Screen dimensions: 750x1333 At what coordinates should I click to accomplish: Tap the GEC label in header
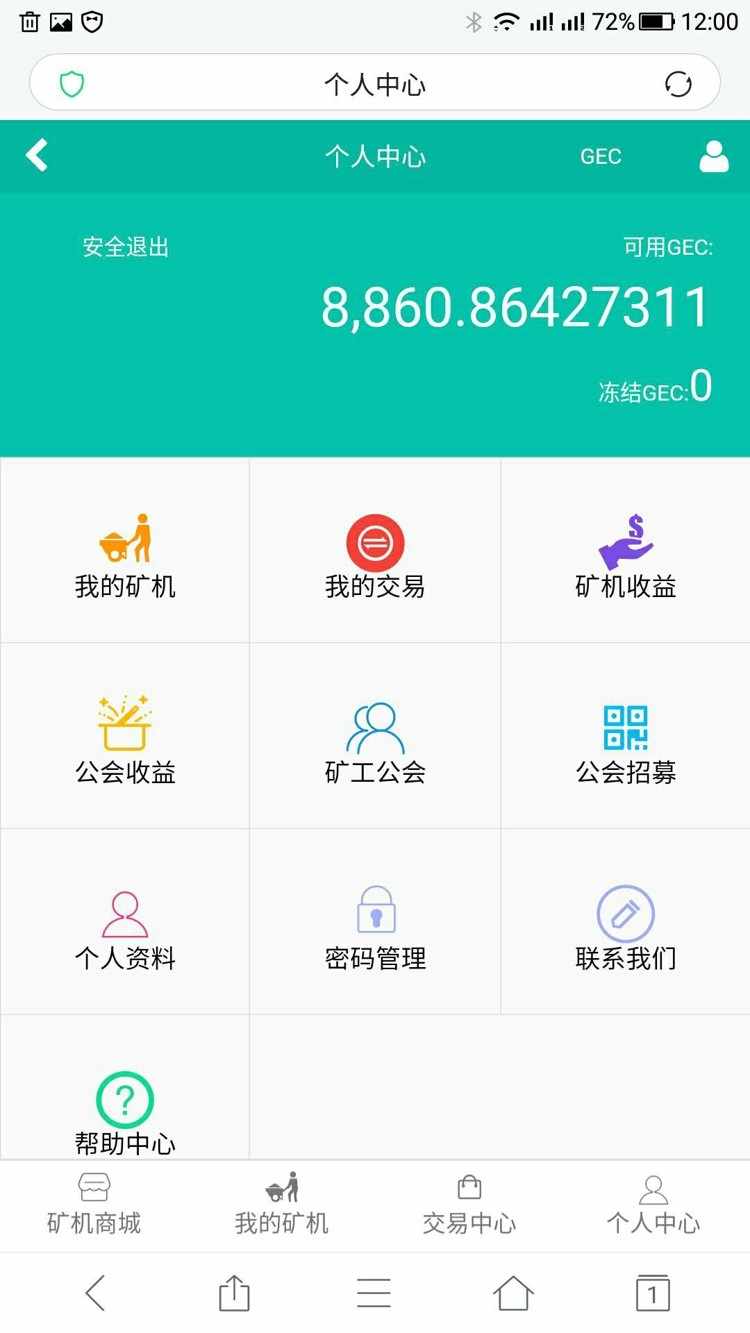(x=600, y=155)
